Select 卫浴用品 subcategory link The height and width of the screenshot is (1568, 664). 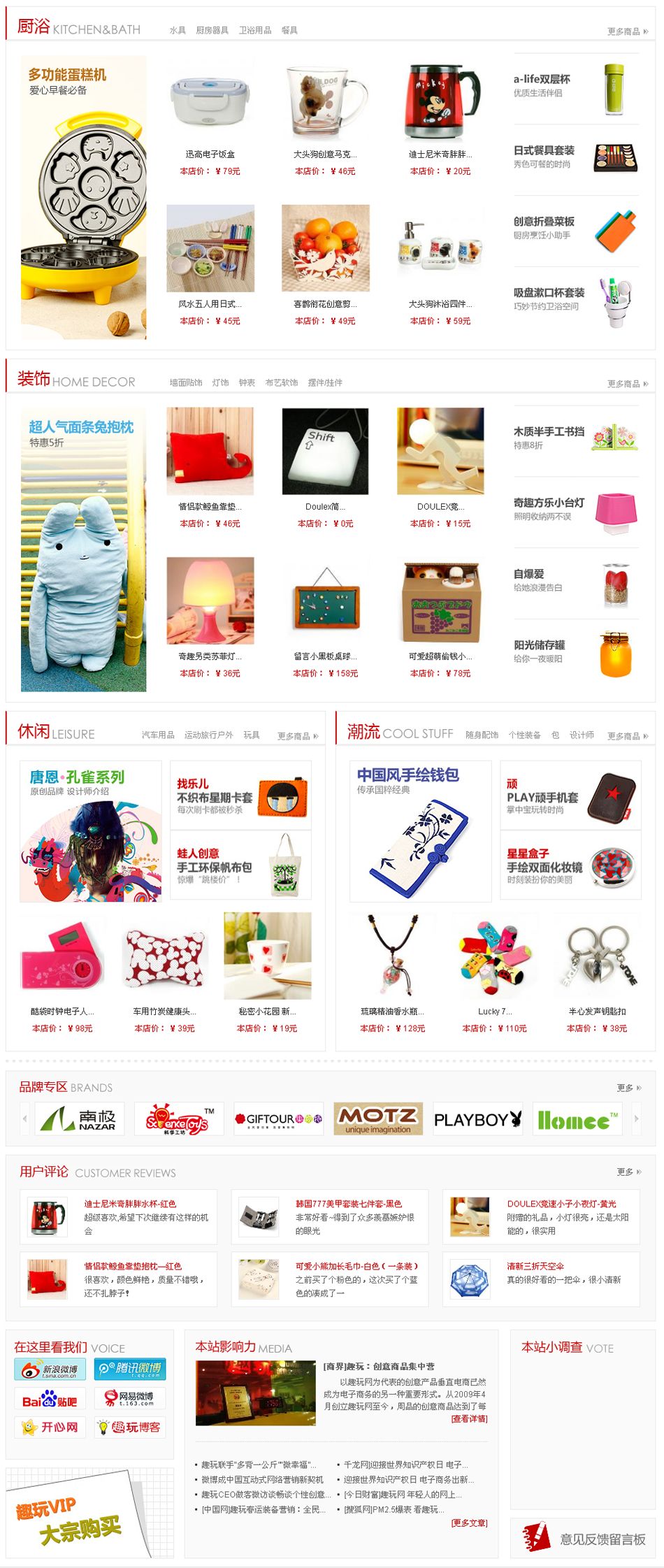click(x=254, y=30)
